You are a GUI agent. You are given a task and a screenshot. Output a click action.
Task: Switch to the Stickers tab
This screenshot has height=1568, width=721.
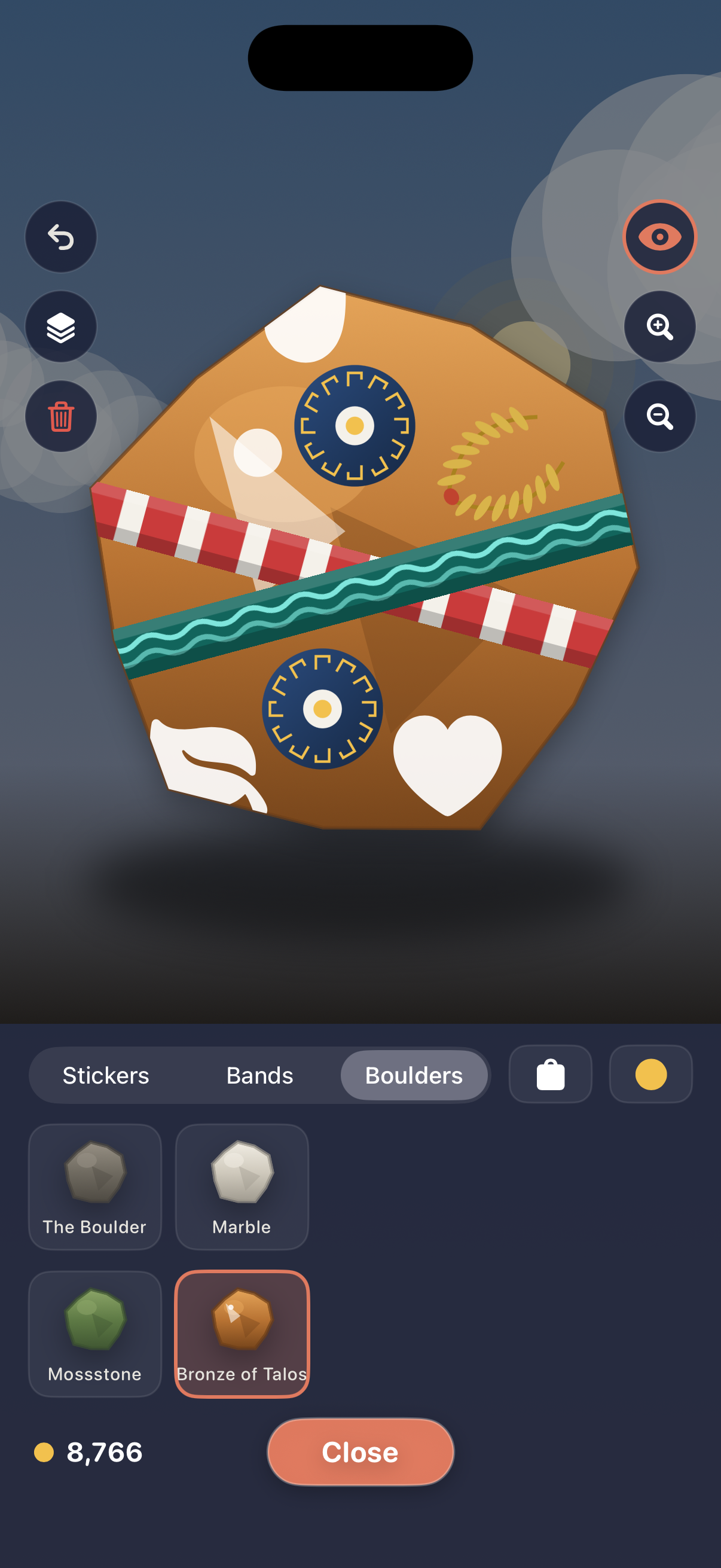click(x=106, y=1076)
